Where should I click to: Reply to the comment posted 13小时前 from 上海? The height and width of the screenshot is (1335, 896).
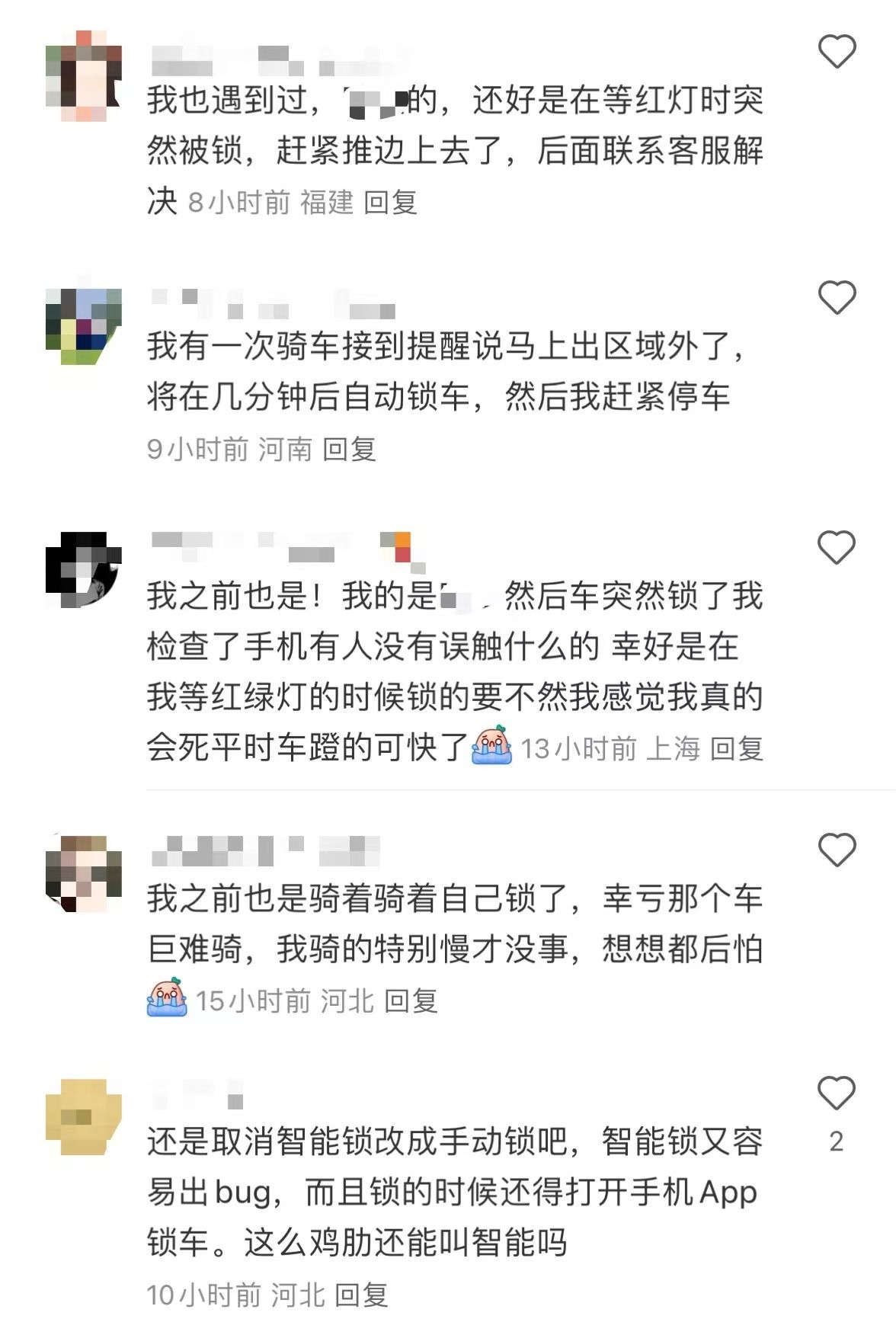pos(736,749)
